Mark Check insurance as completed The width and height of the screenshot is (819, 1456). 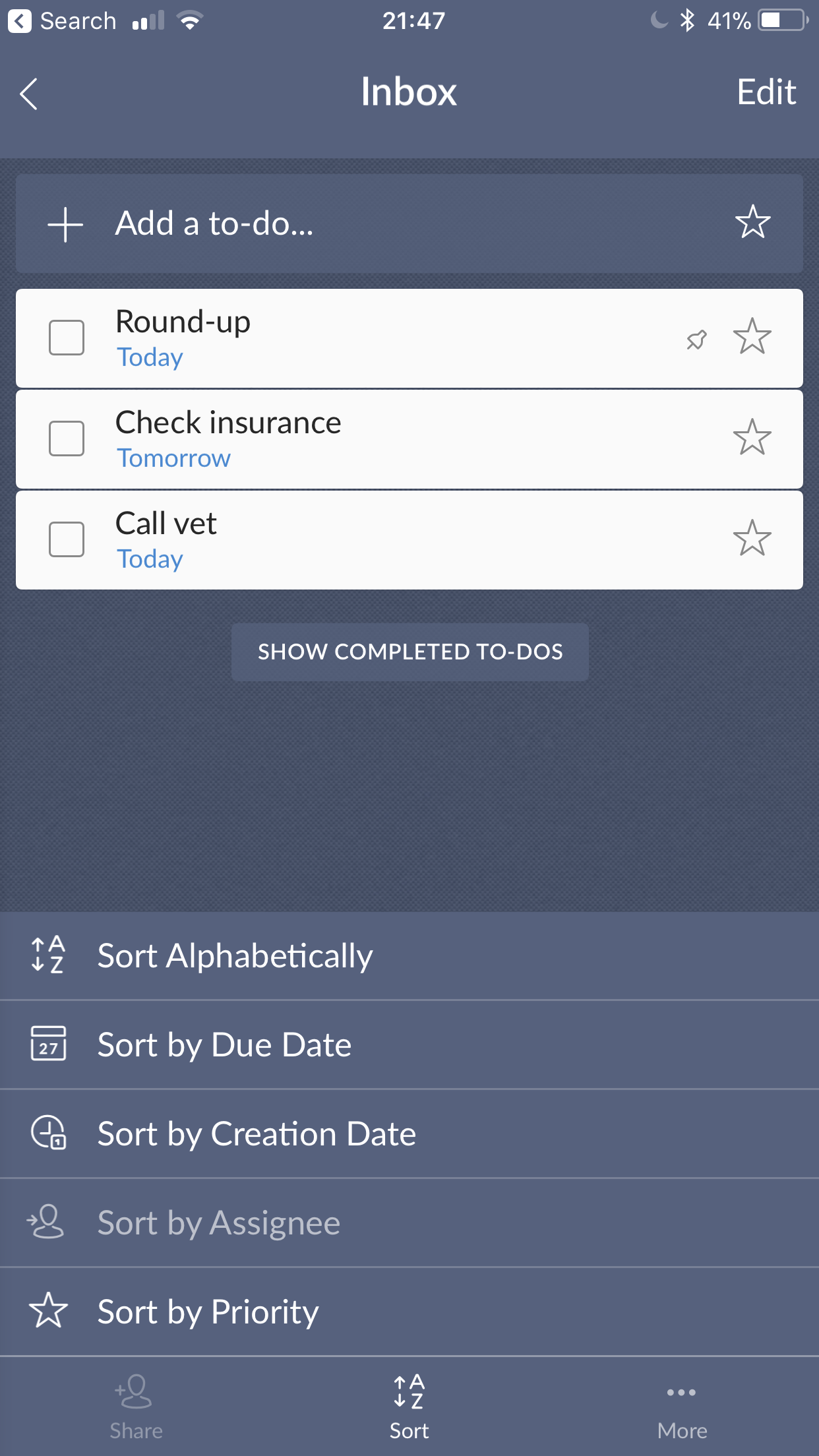67,439
